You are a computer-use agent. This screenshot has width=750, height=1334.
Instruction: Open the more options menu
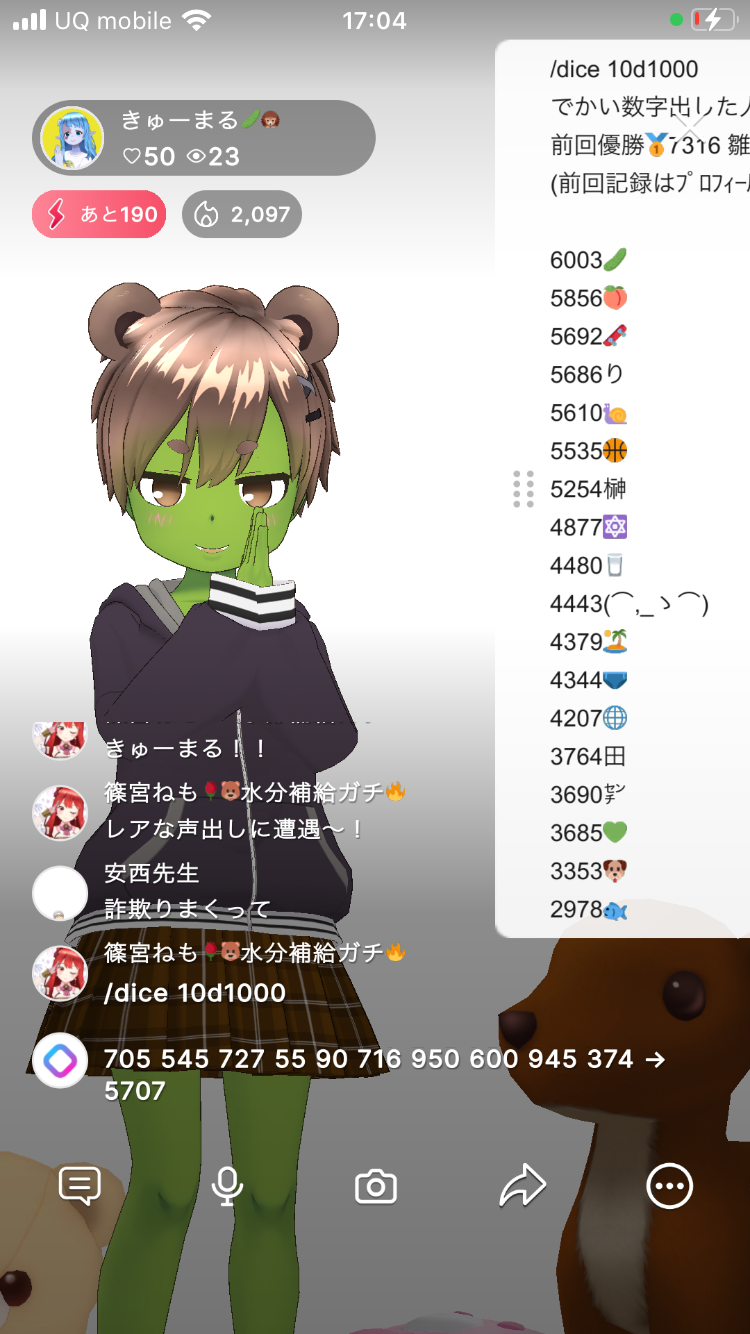tap(669, 1186)
